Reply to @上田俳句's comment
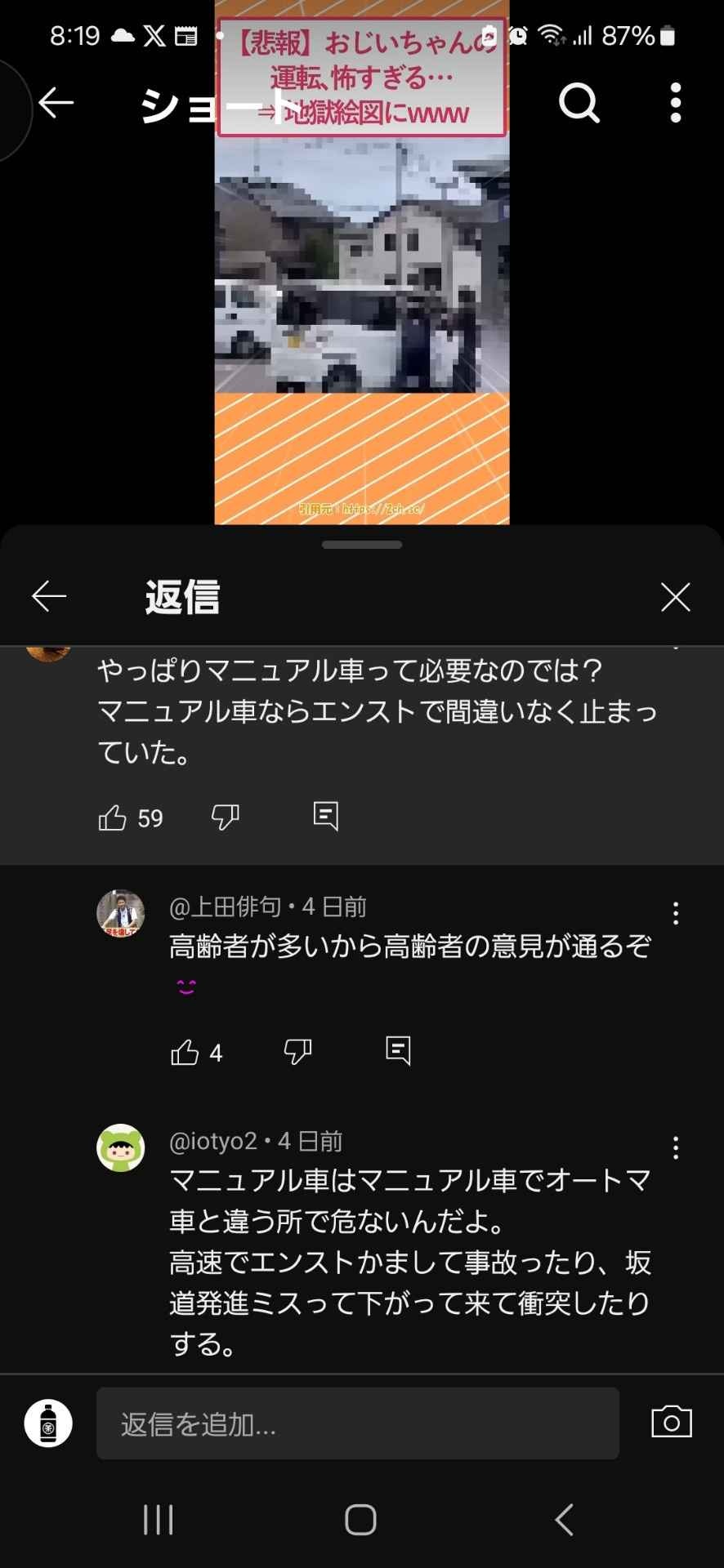The height and width of the screenshot is (1568, 724). (398, 1050)
